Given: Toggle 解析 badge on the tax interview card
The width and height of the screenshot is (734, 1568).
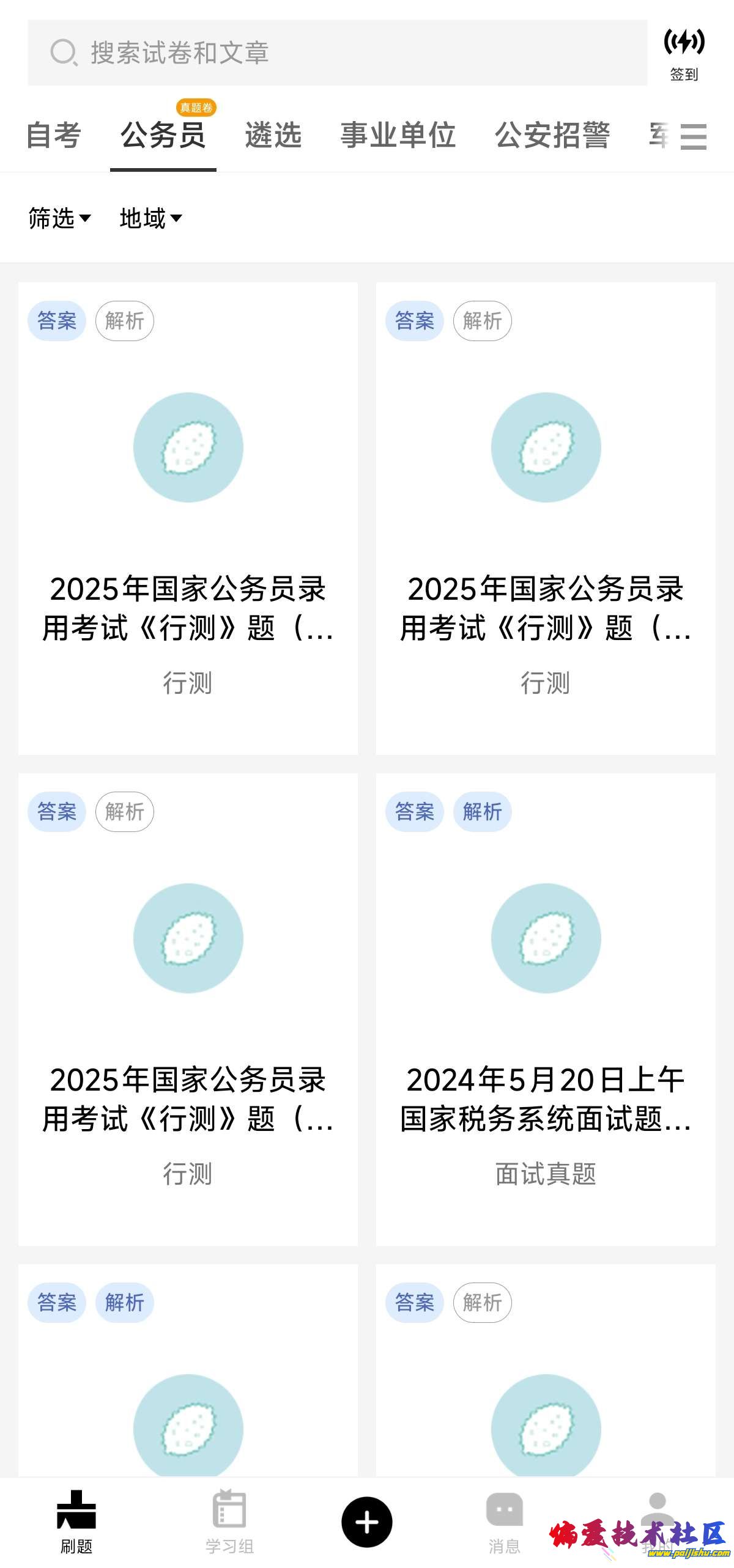Looking at the screenshot, I should point(483,812).
